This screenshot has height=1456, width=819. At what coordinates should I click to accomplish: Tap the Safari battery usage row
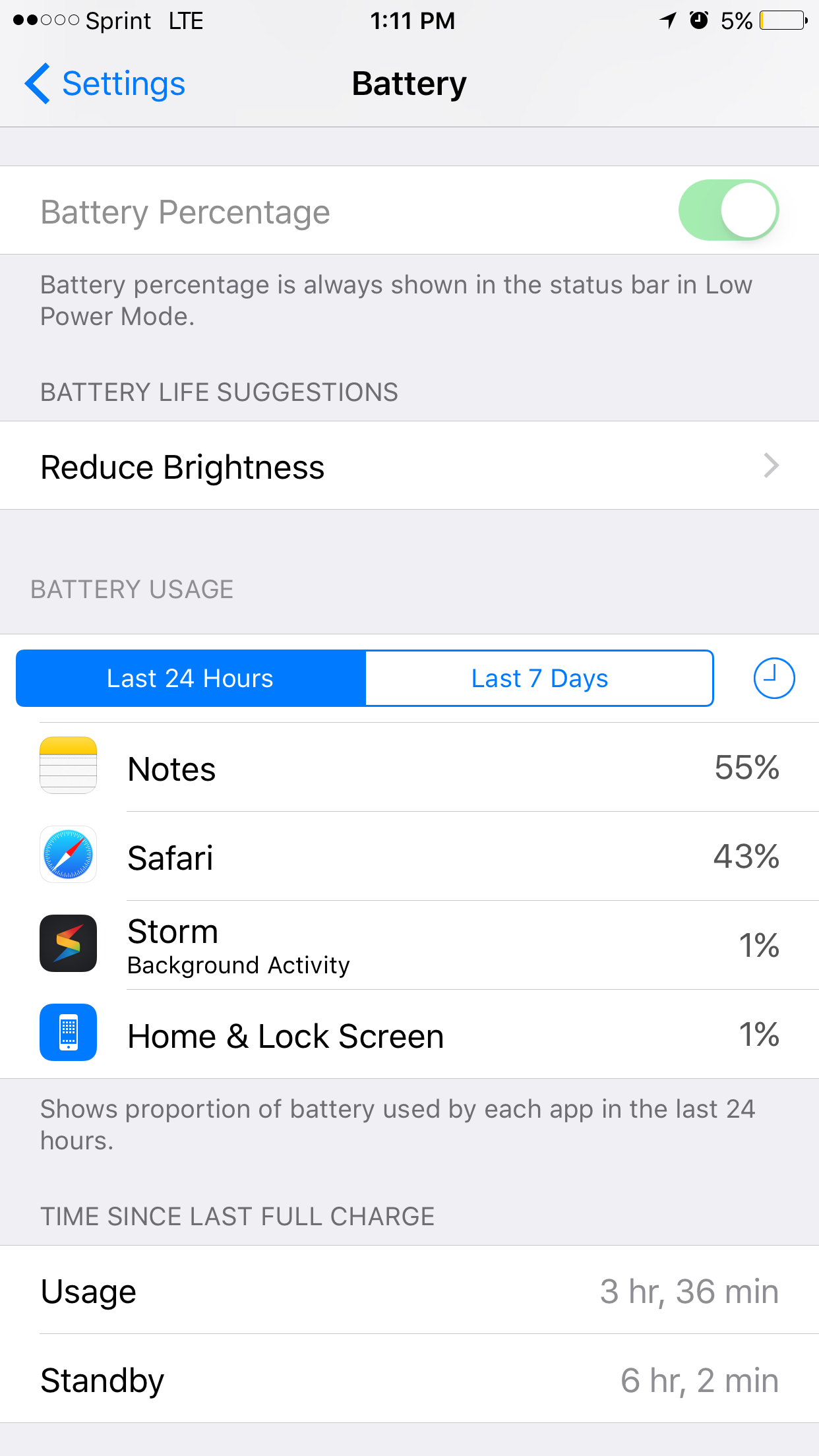pyautogui.click(x=409, y=857)
